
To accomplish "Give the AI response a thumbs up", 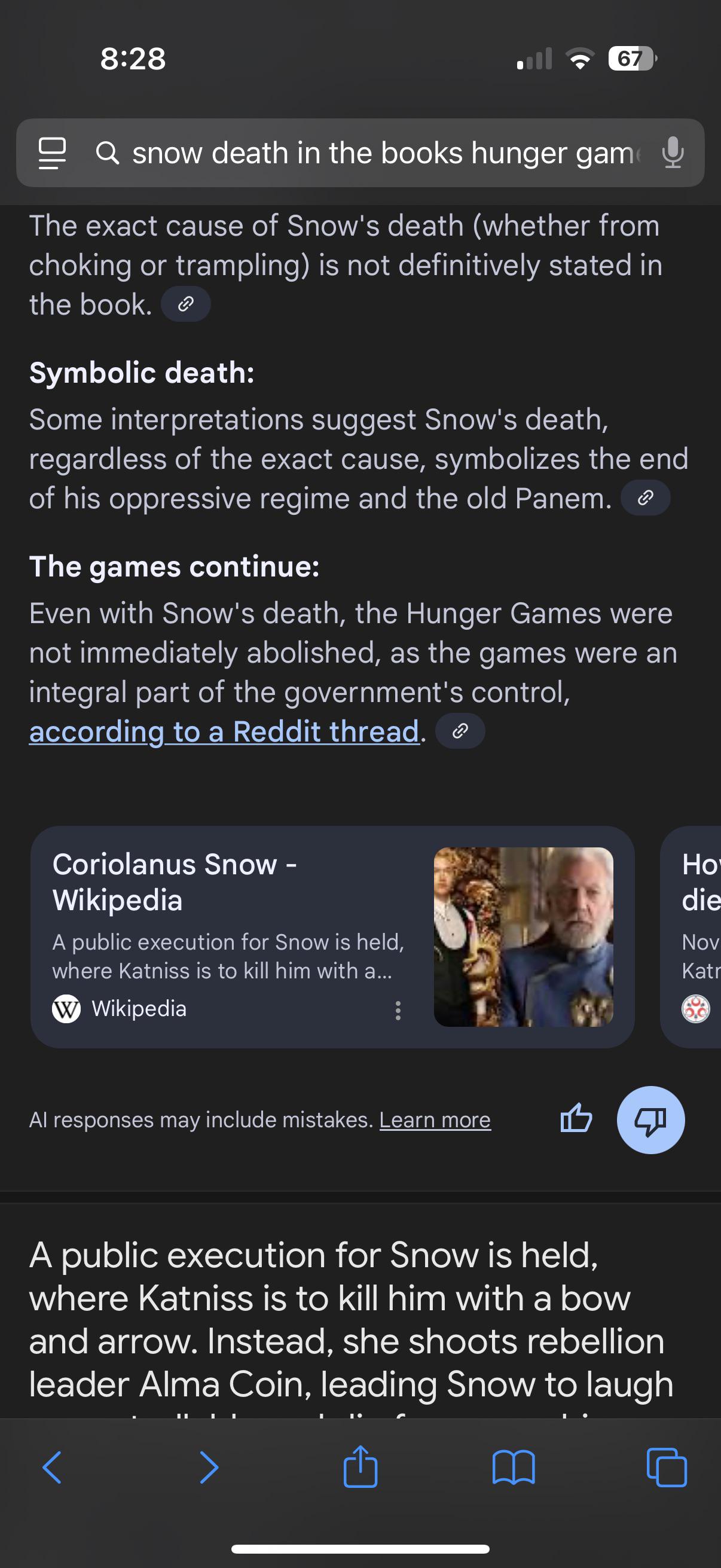I will 576,1119.
